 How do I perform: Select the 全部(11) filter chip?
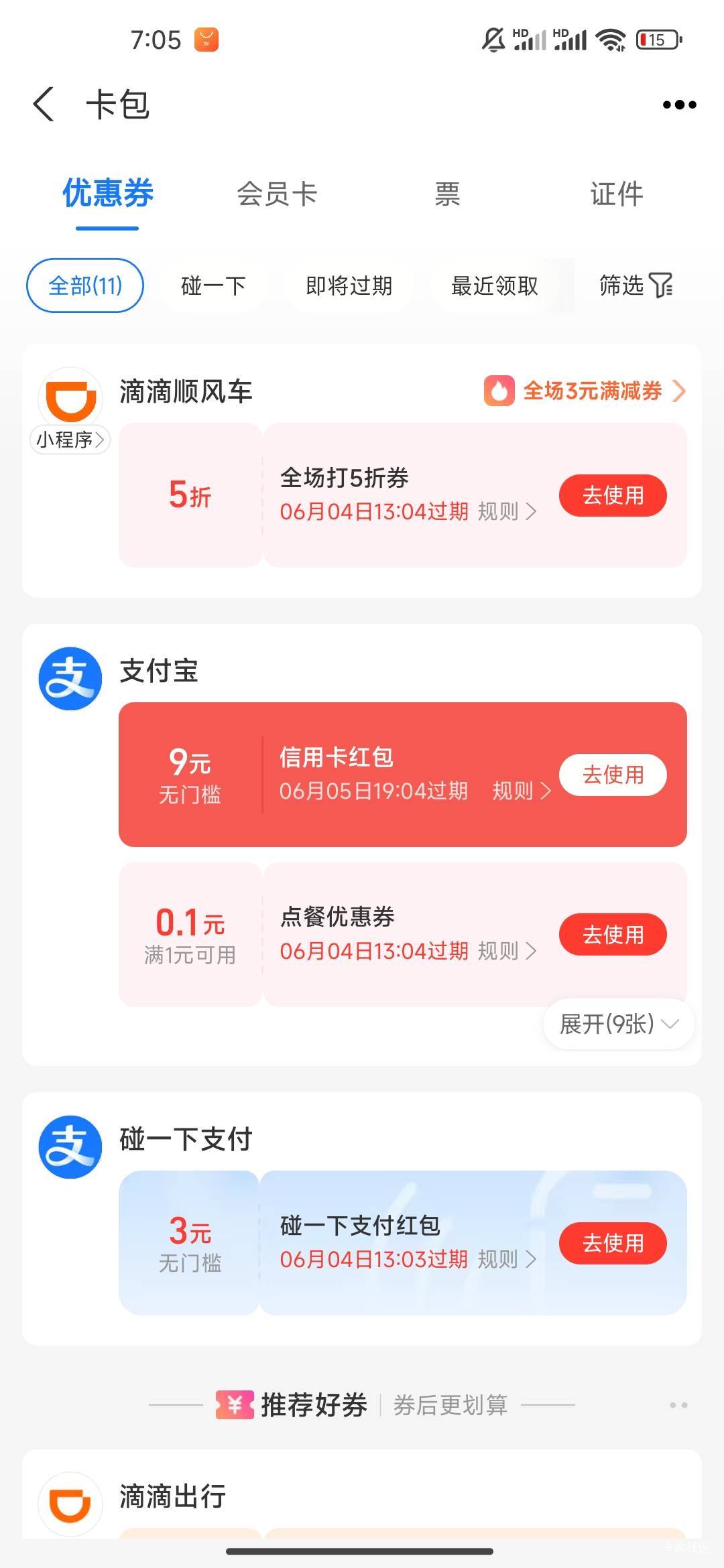pyautogui.click(x=85, y=285)
